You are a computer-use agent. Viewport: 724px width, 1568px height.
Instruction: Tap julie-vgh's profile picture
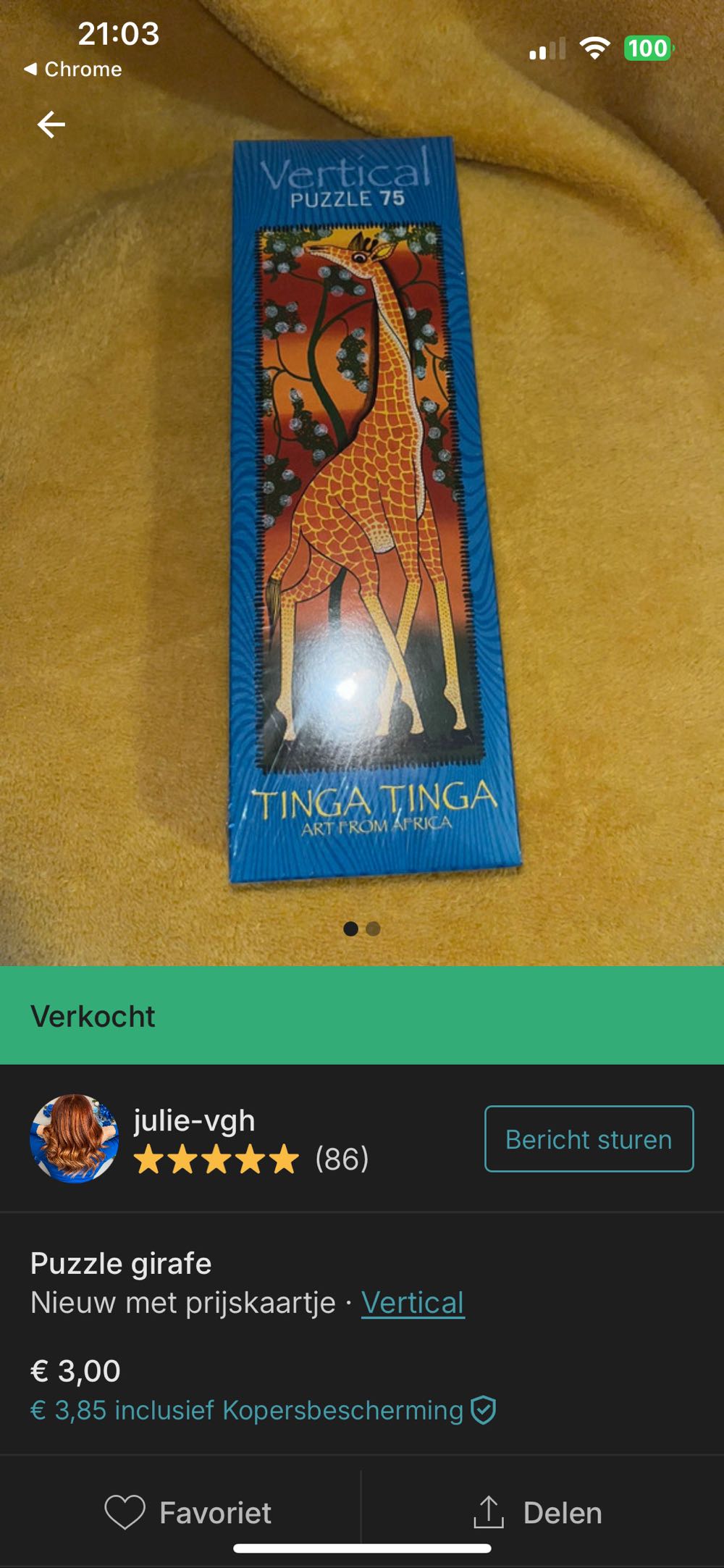click(76, 1139)
